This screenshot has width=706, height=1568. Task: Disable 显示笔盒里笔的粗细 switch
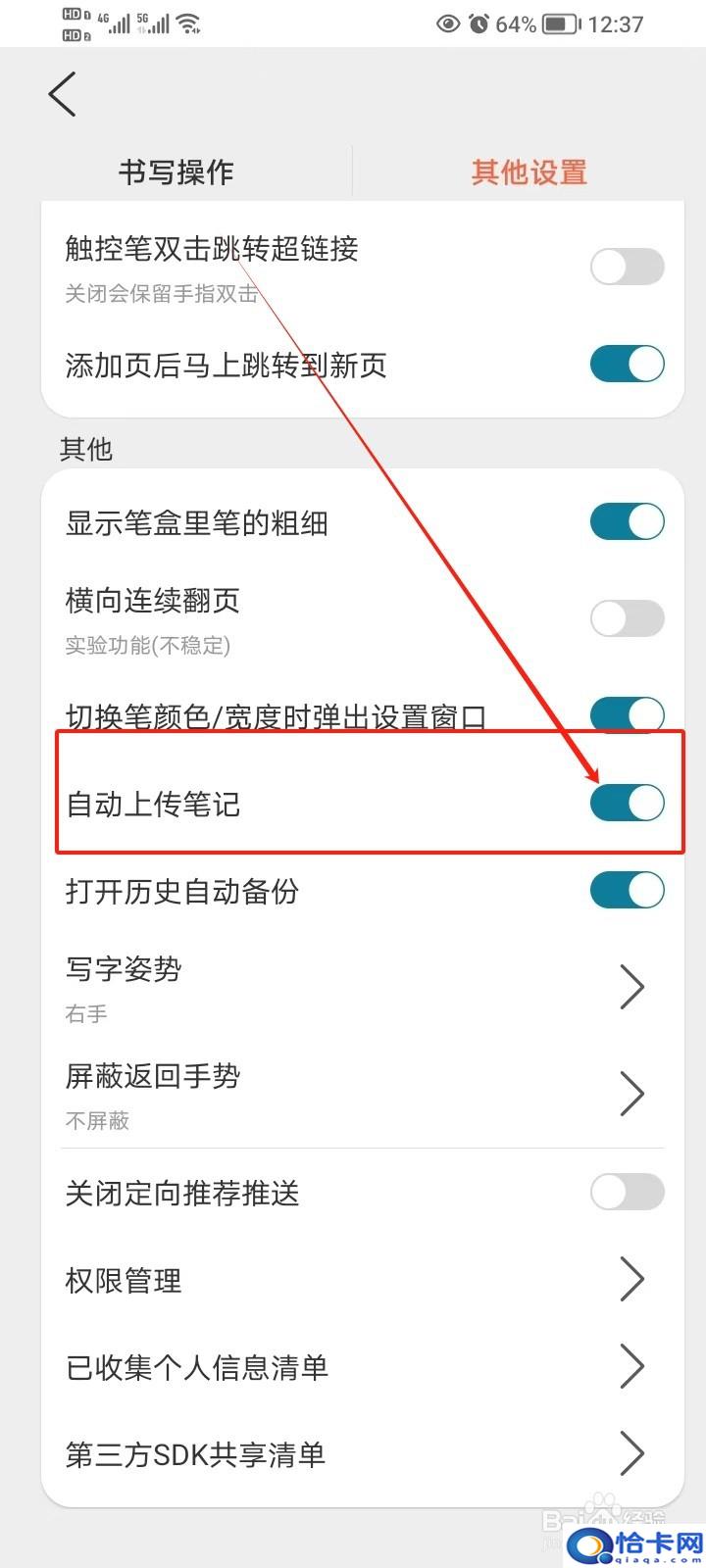(x=628, y=521)
